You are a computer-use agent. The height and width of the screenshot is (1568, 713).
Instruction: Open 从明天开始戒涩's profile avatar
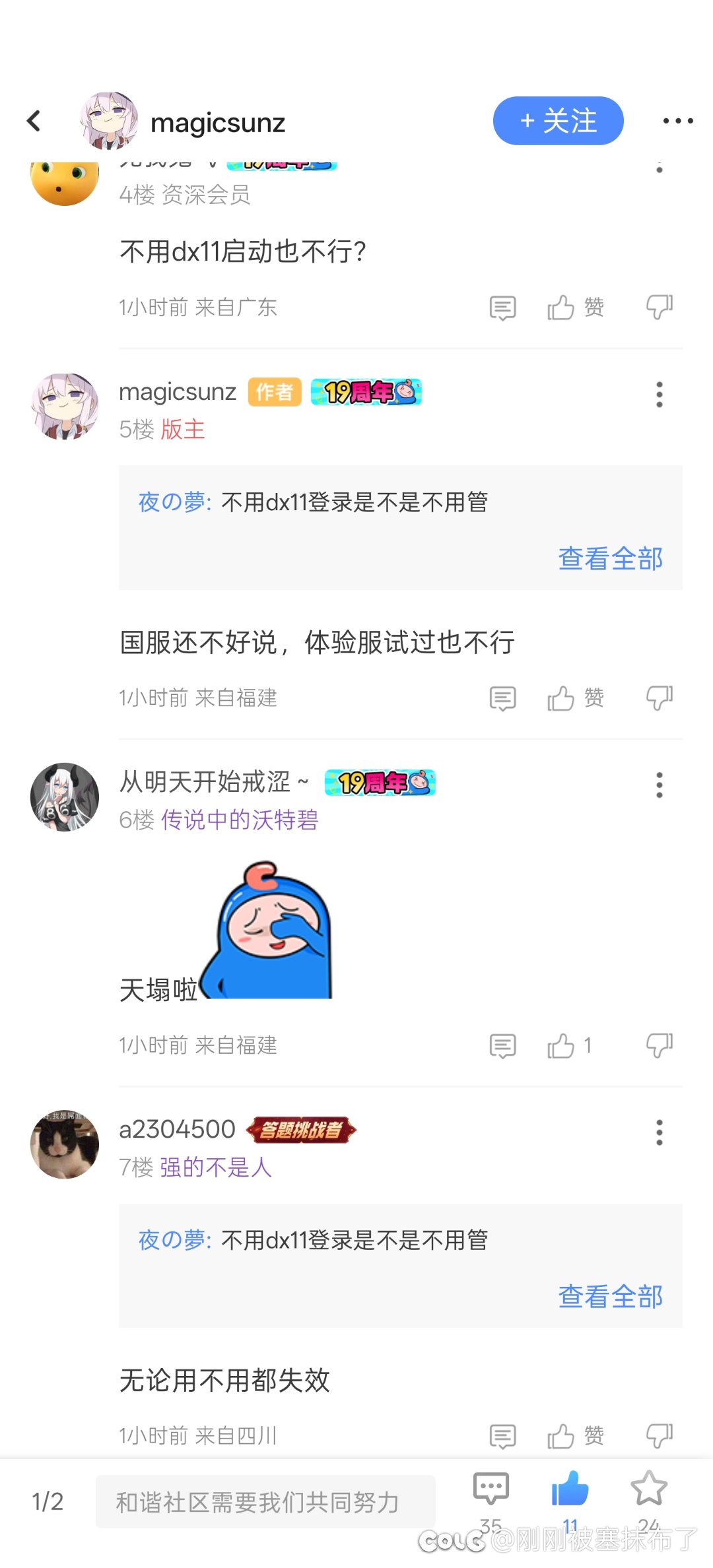(x=65, y=797)
